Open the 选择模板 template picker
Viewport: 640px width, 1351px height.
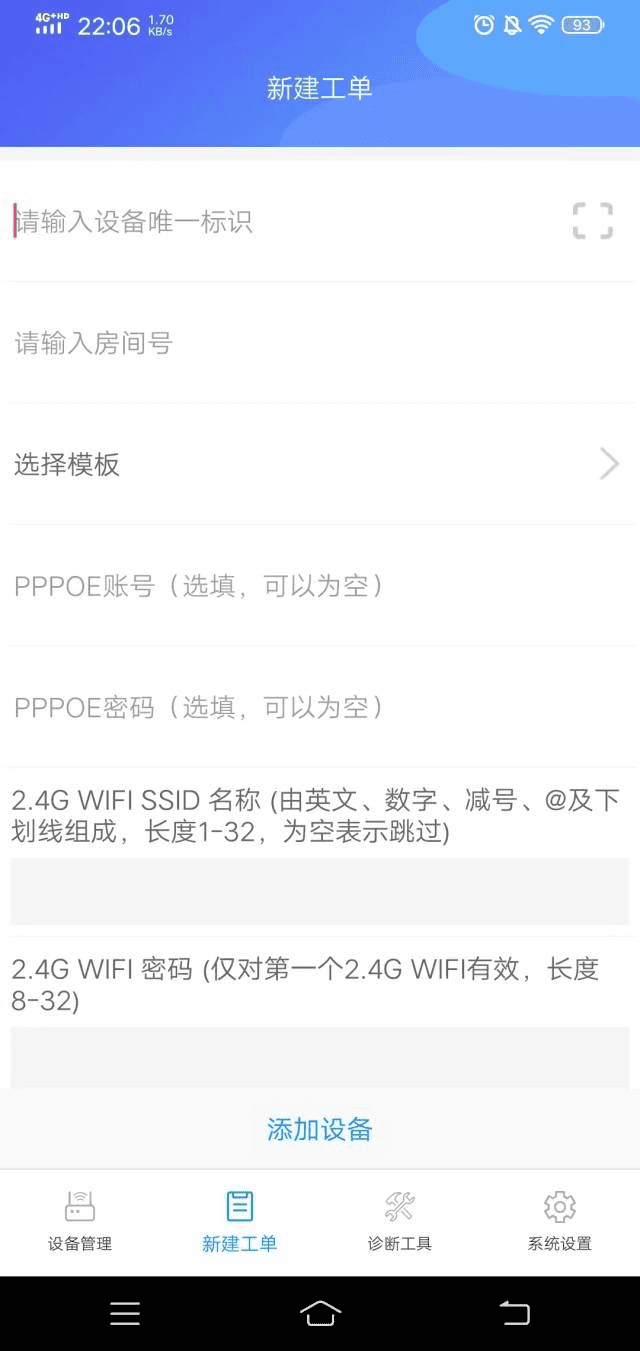[x=318, y=464]
